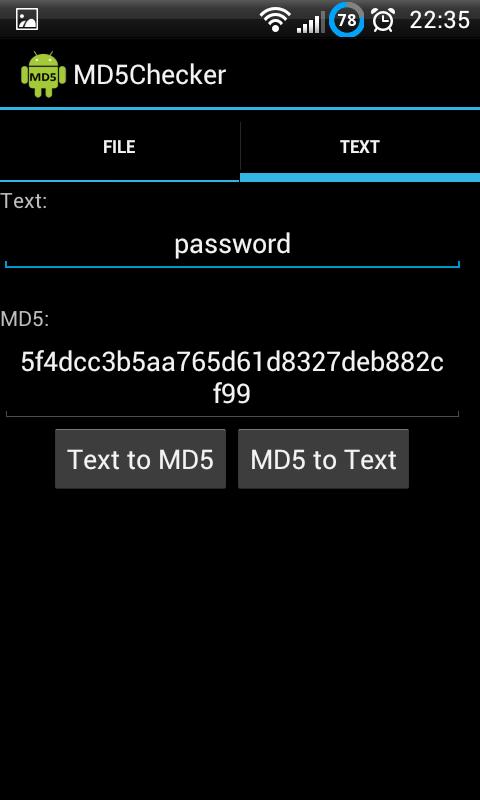Tap the Text field containing password
The image size is (480, 800).
click(232, 245)
